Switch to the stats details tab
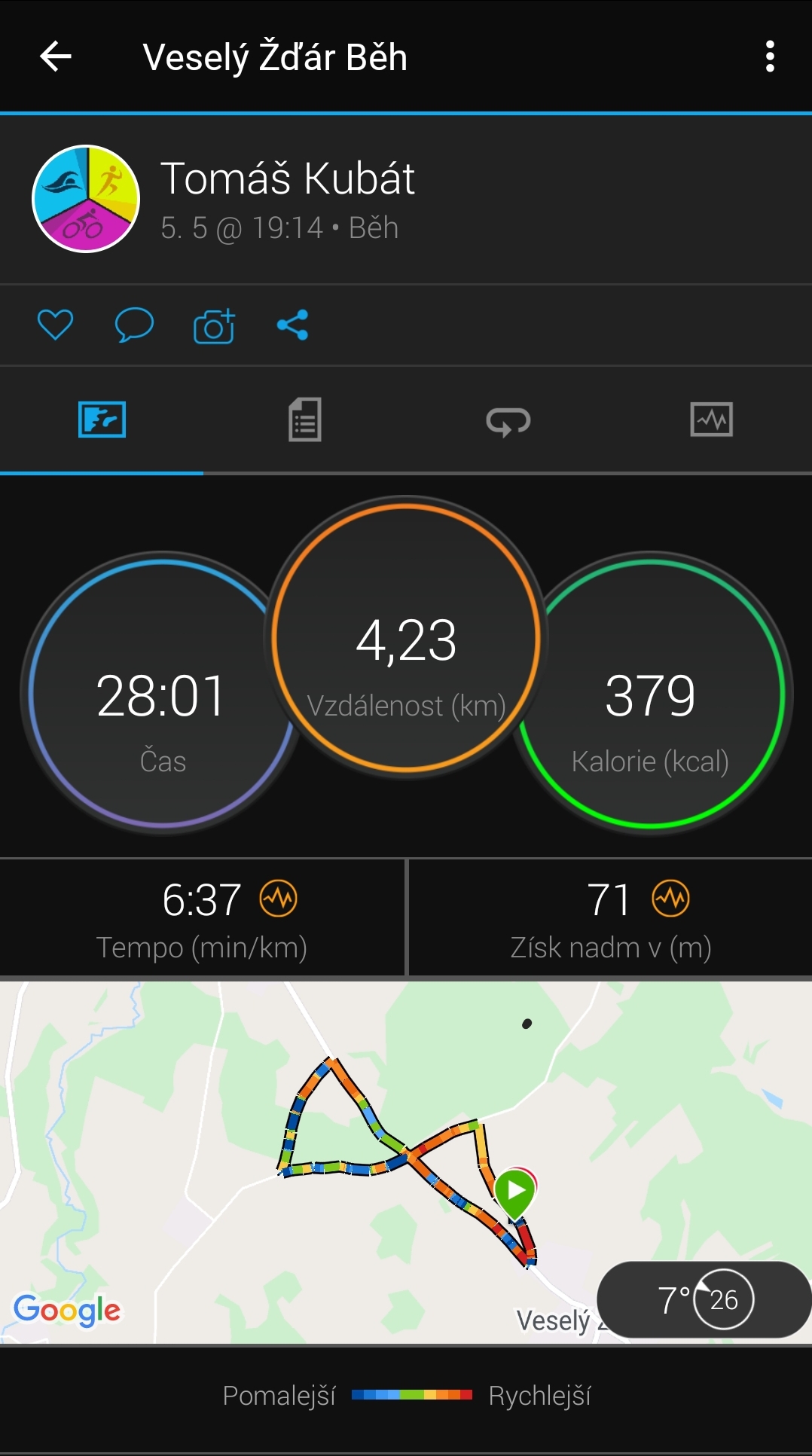The height and width of the screenshot is (1456, 812). pyautogui.click(x=304, y=420)
